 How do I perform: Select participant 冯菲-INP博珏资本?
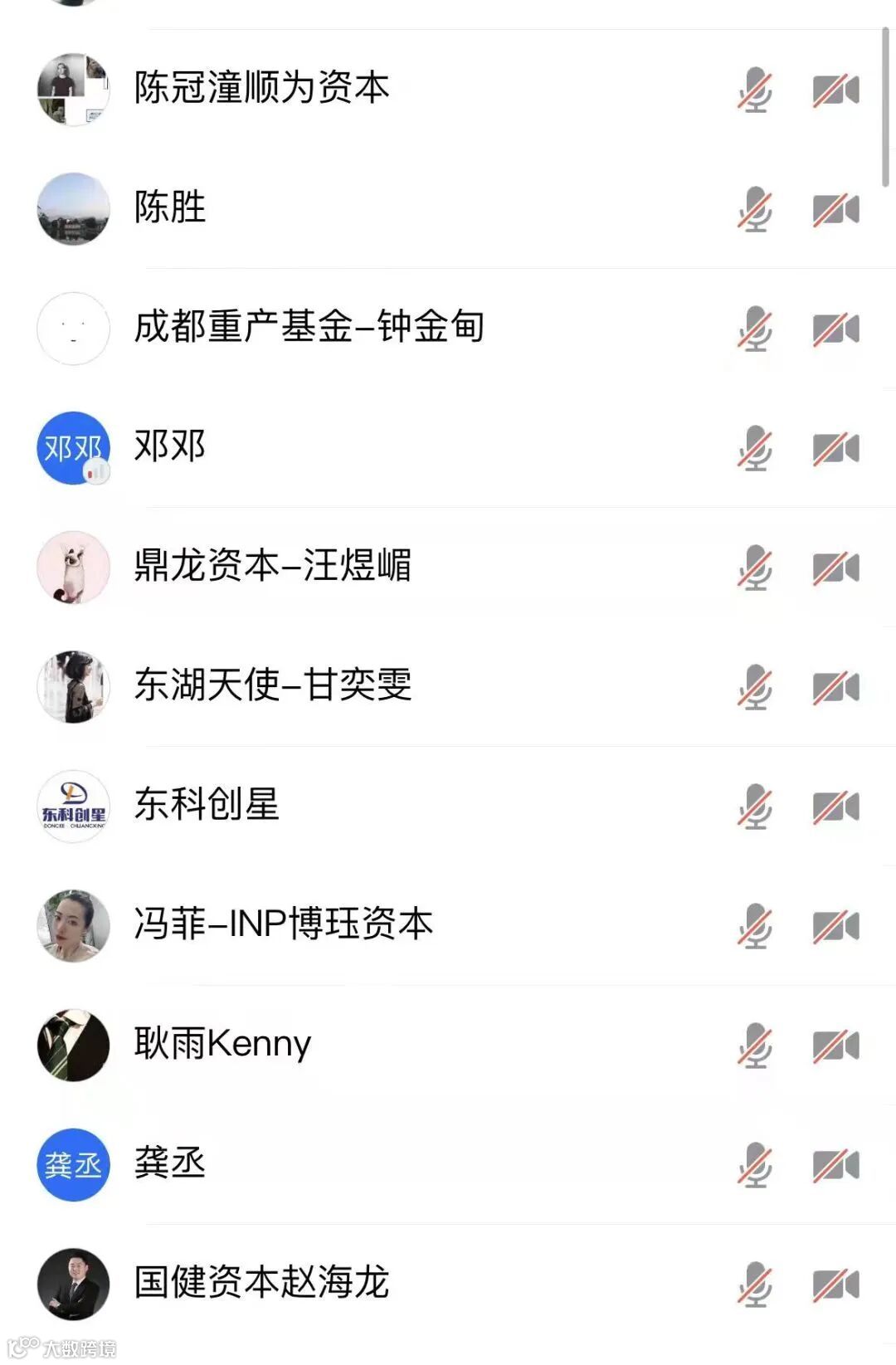[283, 924]
